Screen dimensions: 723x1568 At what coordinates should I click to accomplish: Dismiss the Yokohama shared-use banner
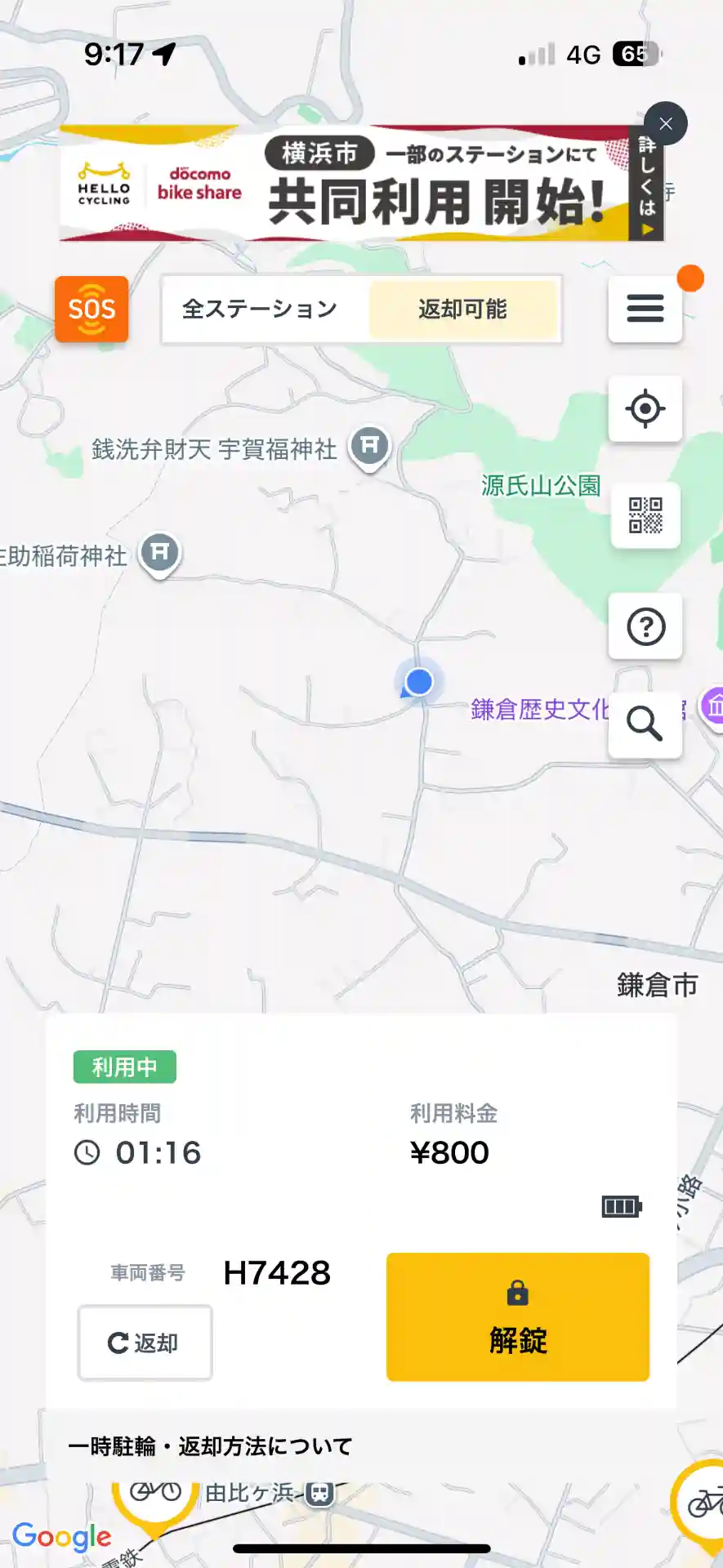pos(665,124)
